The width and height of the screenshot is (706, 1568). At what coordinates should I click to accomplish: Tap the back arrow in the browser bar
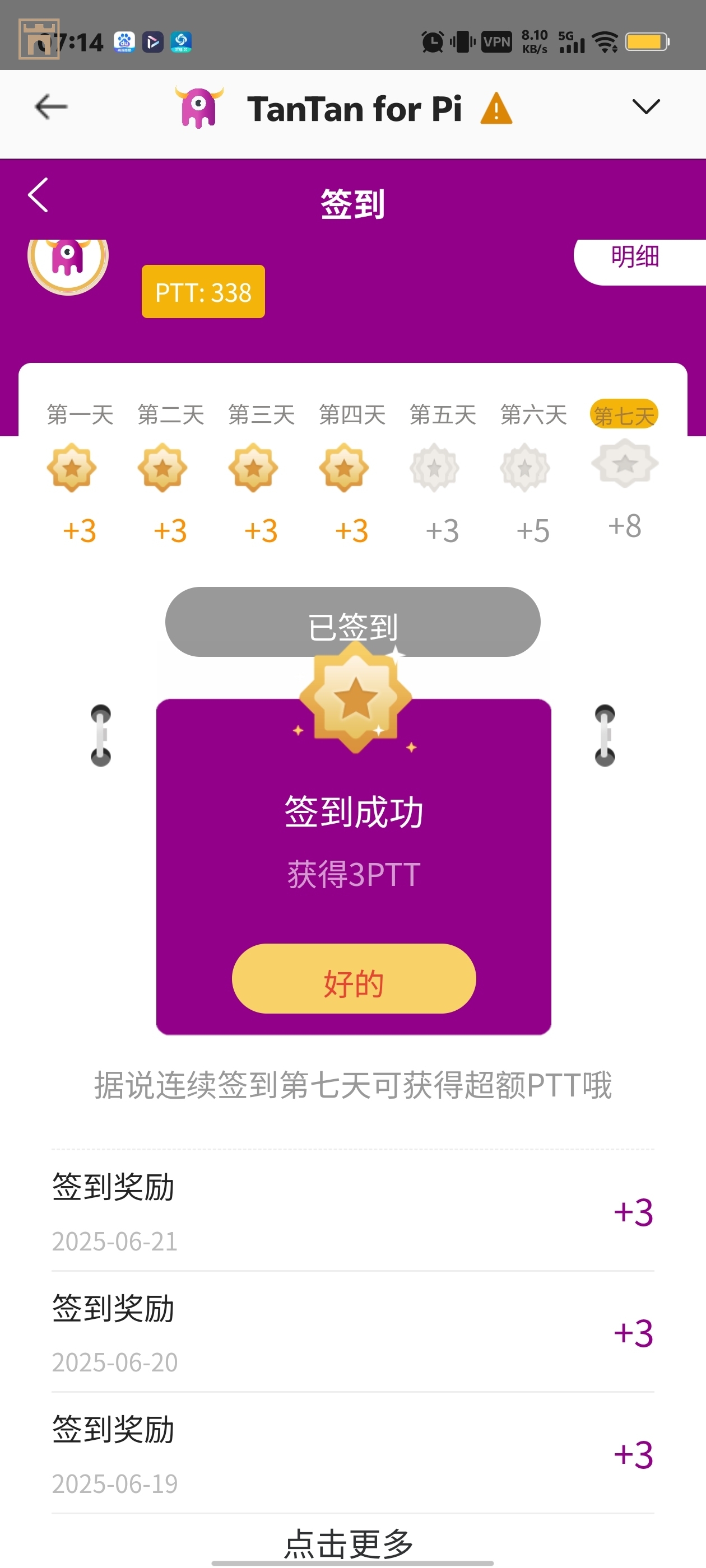coord(51,107)
